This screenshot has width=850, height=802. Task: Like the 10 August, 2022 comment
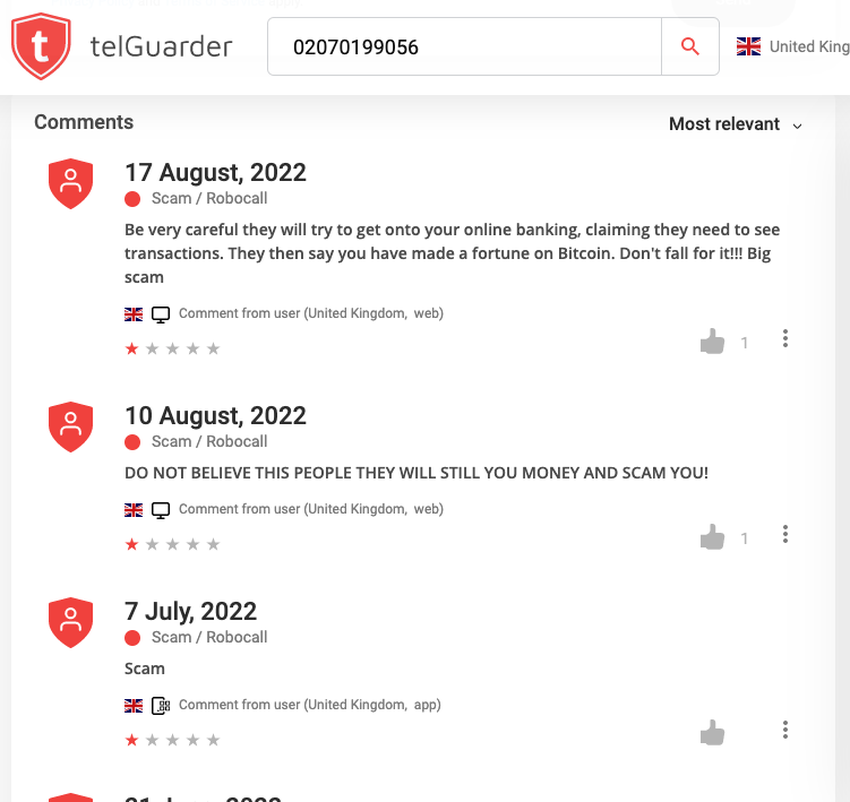tap(712, 539)
